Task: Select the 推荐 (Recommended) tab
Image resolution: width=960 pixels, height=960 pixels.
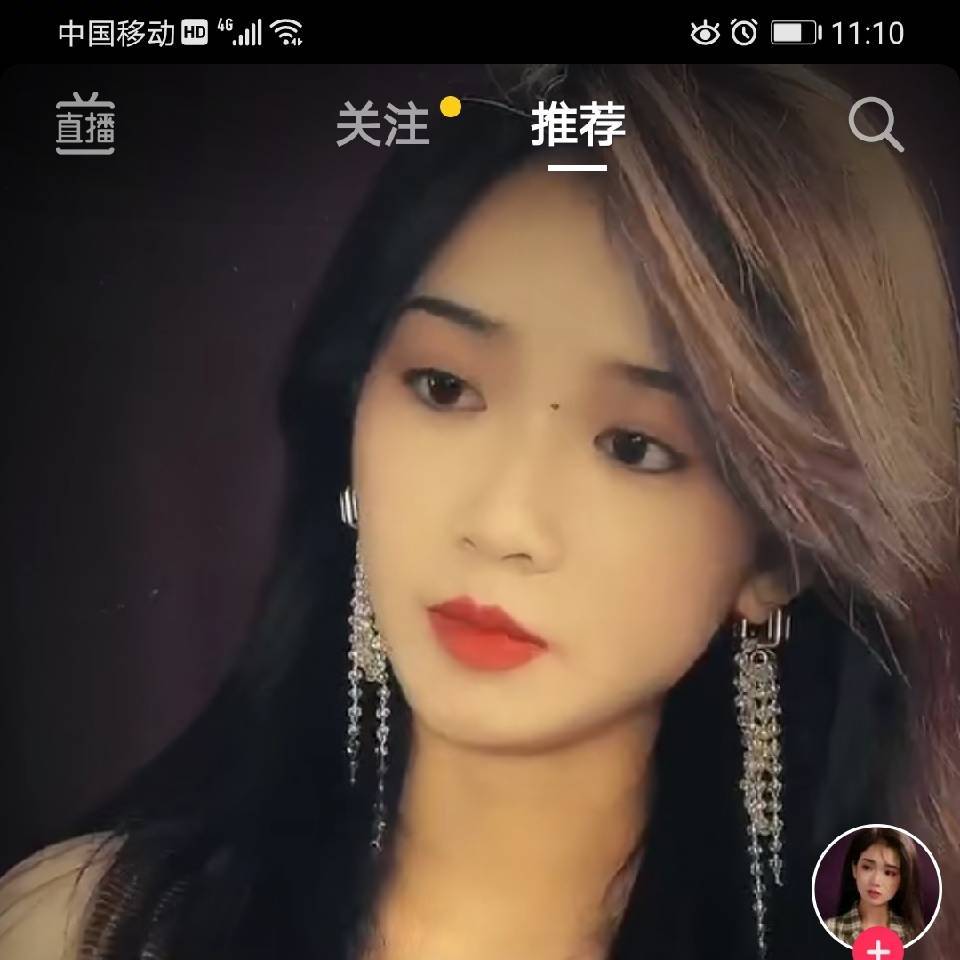Action: click(x=578, y=126)
